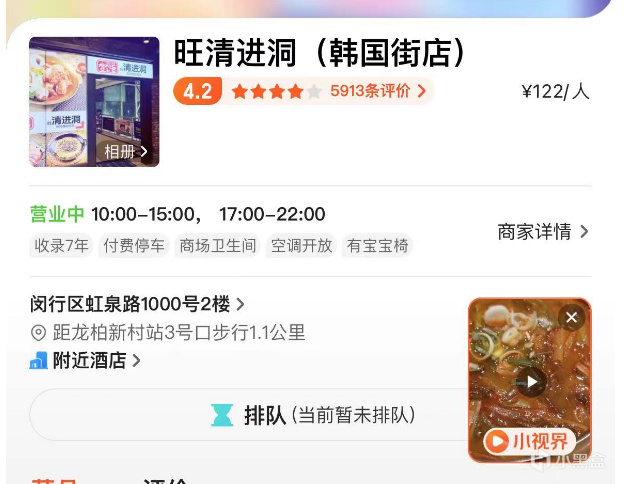Open address 闵行区虹泉路1000号2楼
This screenshot has height=484, width=624.
[137, 304]
